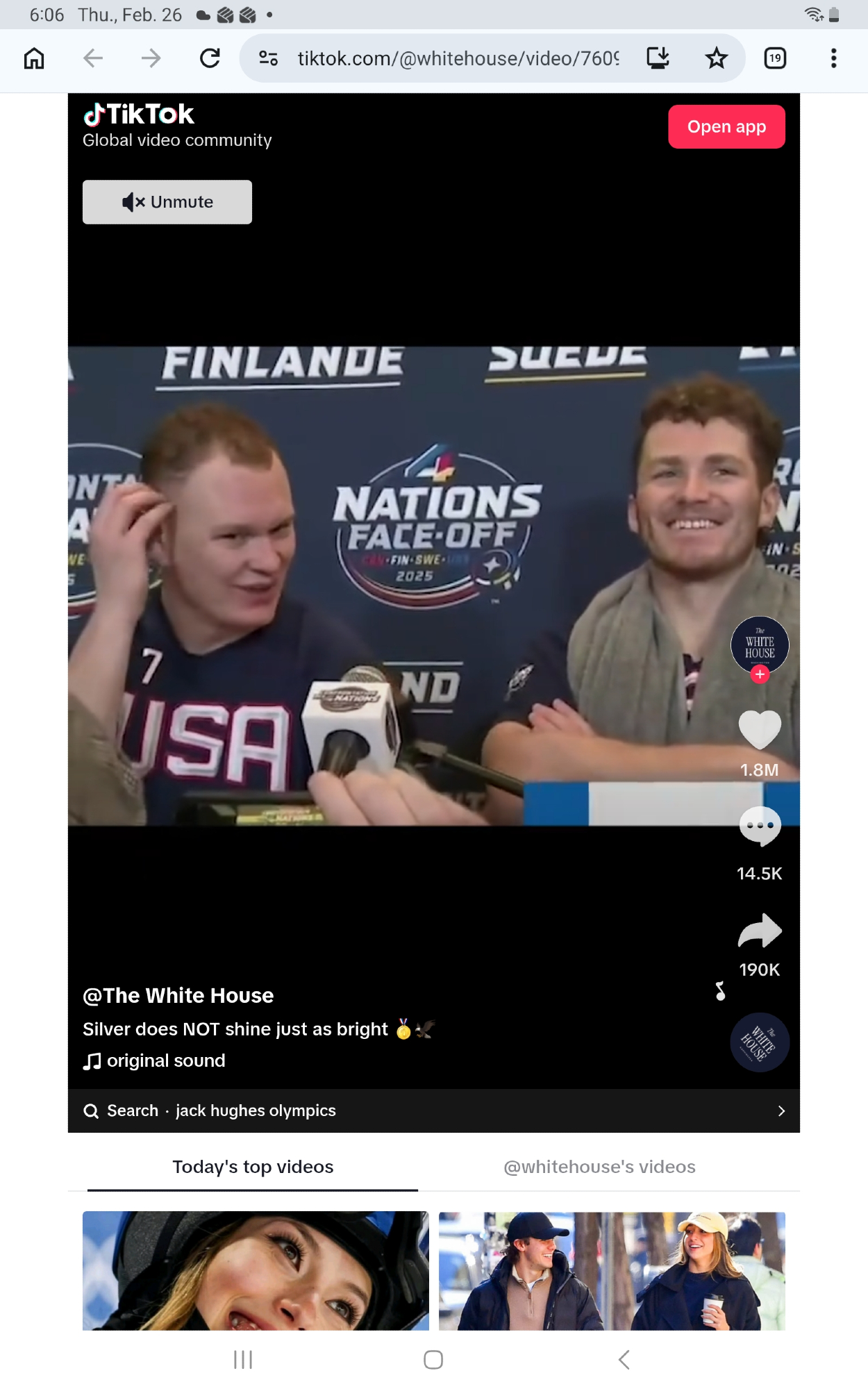Unmute the video sound
868x1389 pixels.
[x=167, y=202]
